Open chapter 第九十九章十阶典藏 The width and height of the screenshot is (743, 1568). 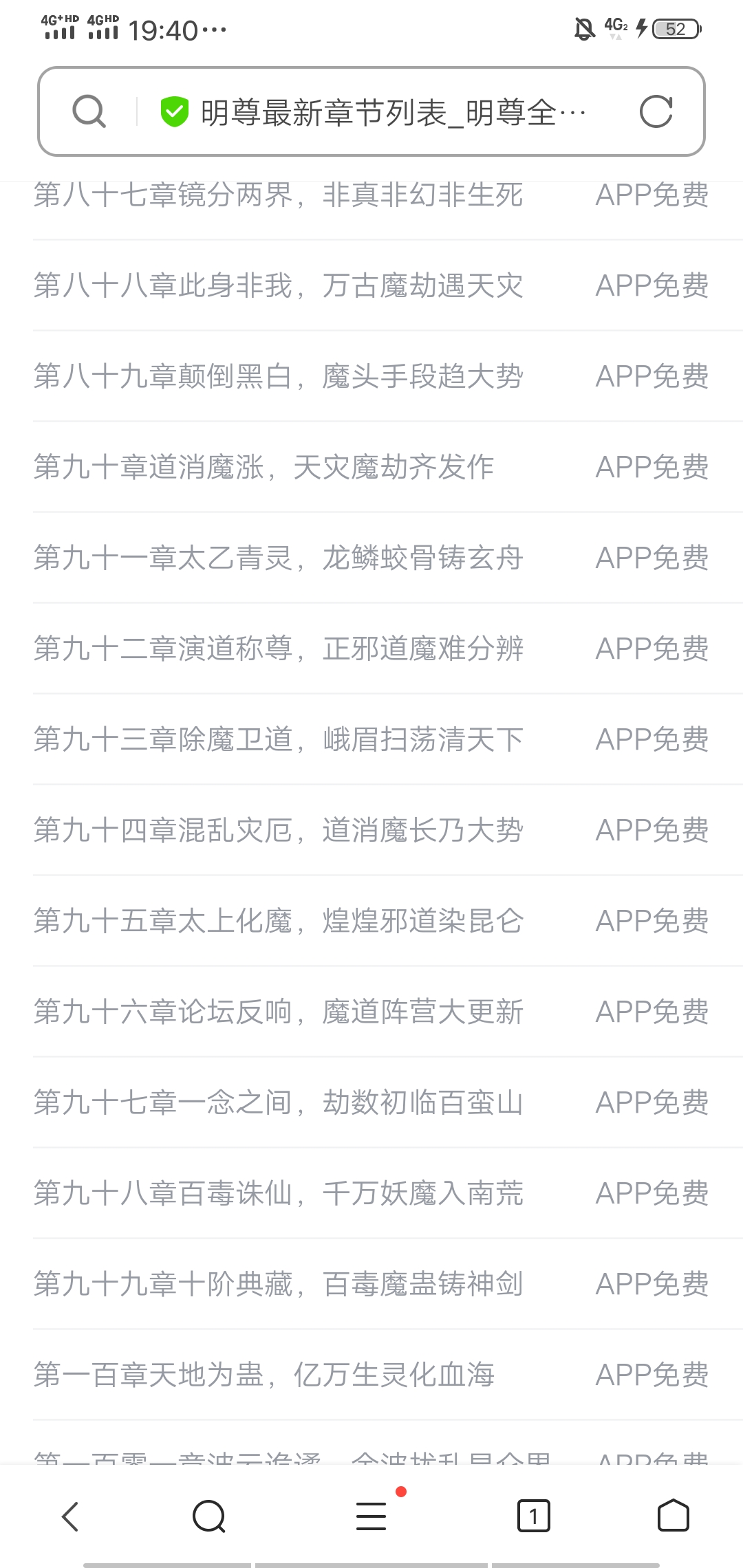[279, 1284]
